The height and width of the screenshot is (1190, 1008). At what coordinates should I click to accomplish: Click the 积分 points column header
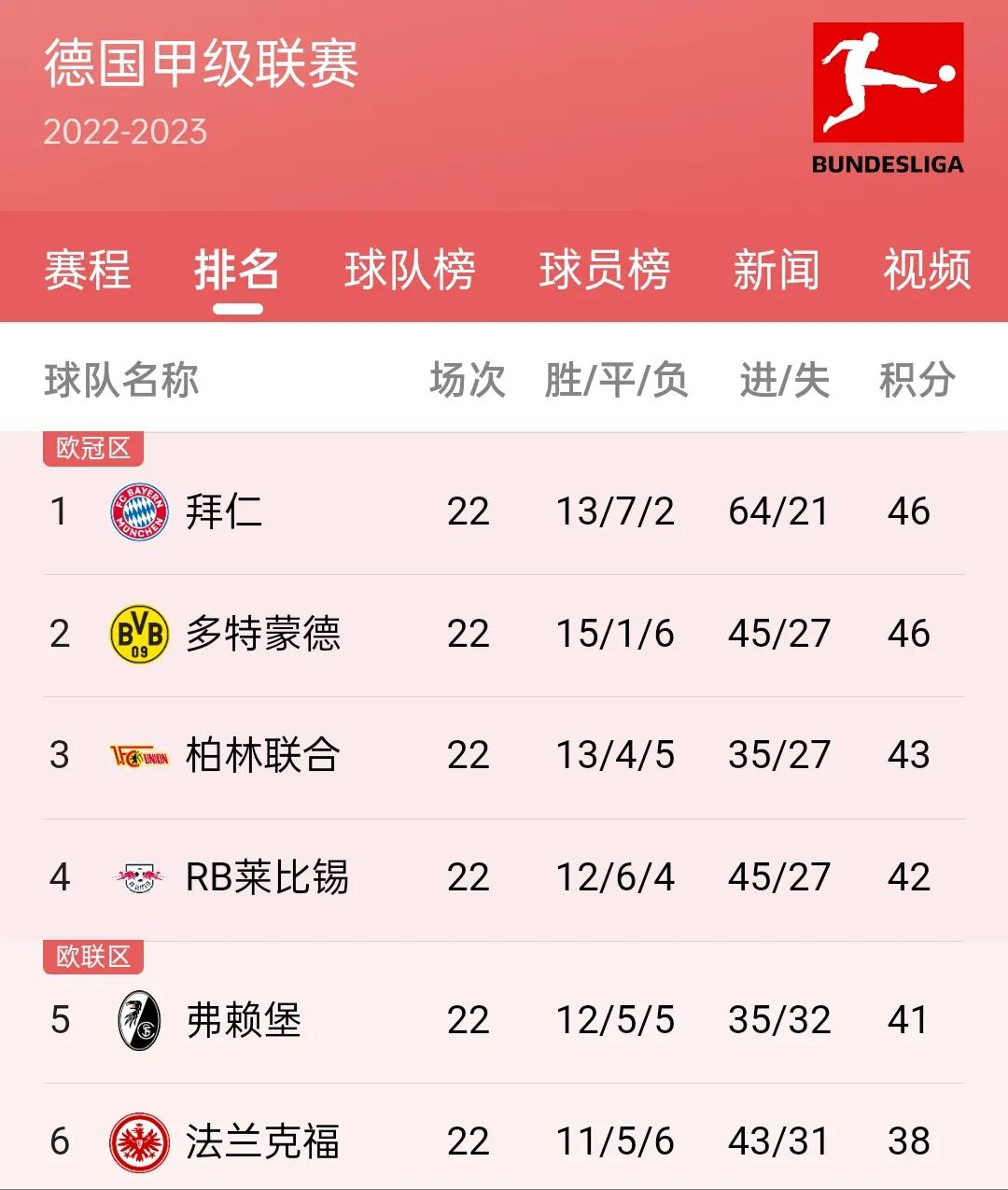click(916, 380)
